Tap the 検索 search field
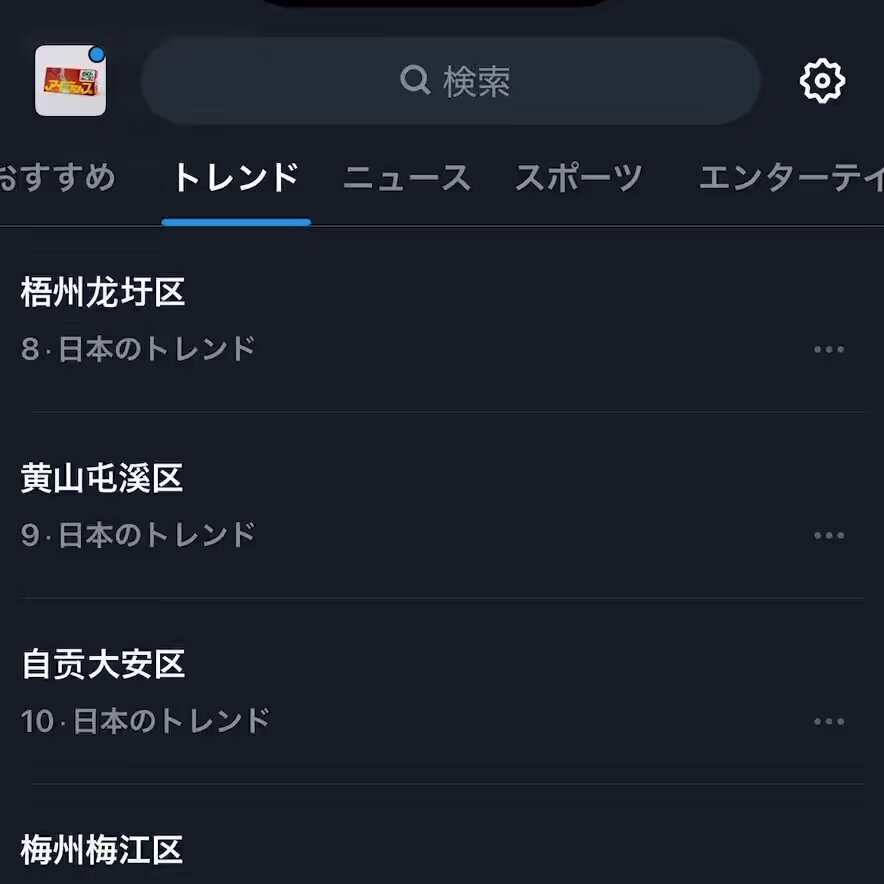Viewport: 884px width, 884px height. coord(451,81)
